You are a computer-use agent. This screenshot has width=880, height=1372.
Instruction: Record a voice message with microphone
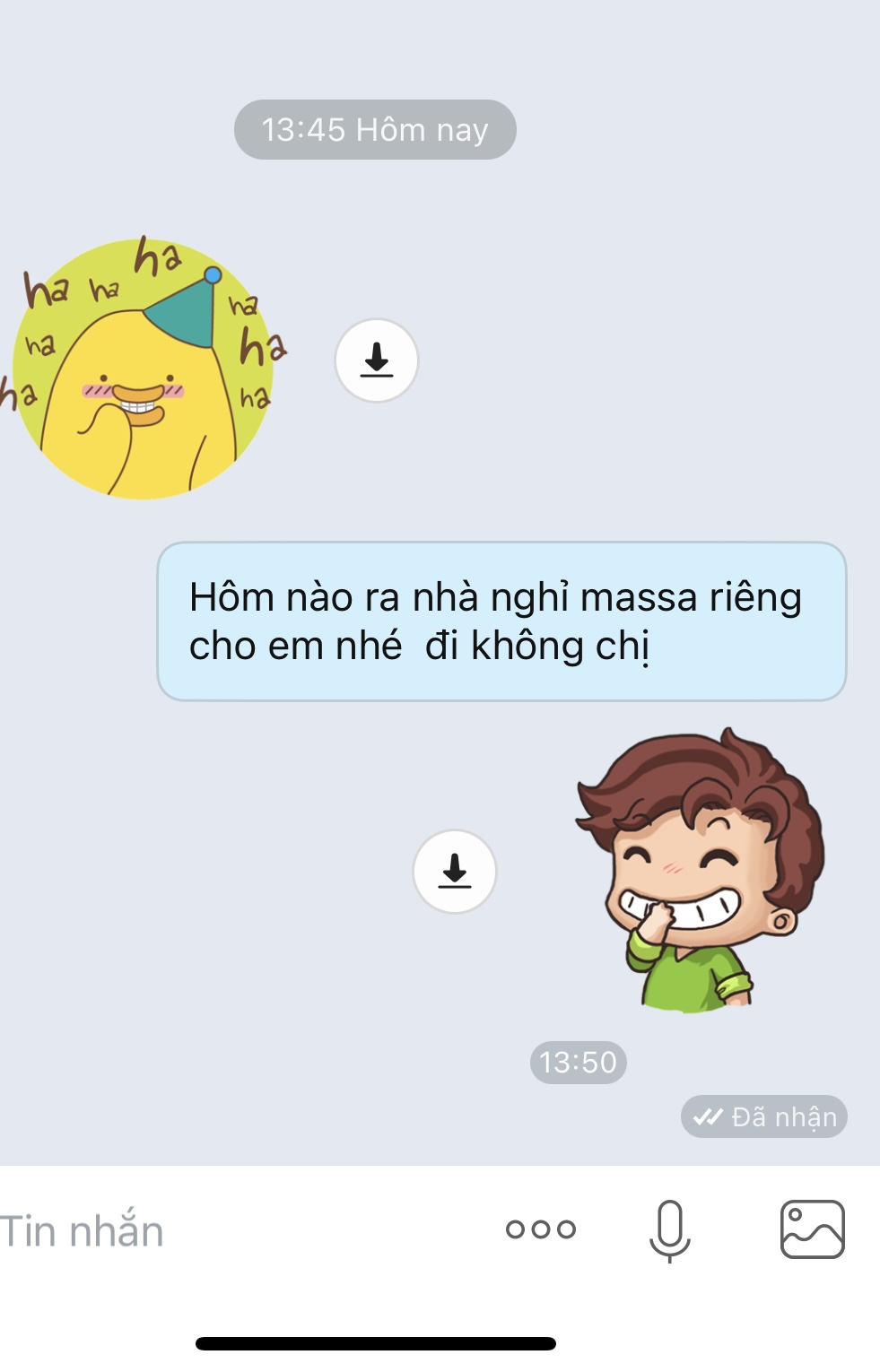tap(669, 1230)
